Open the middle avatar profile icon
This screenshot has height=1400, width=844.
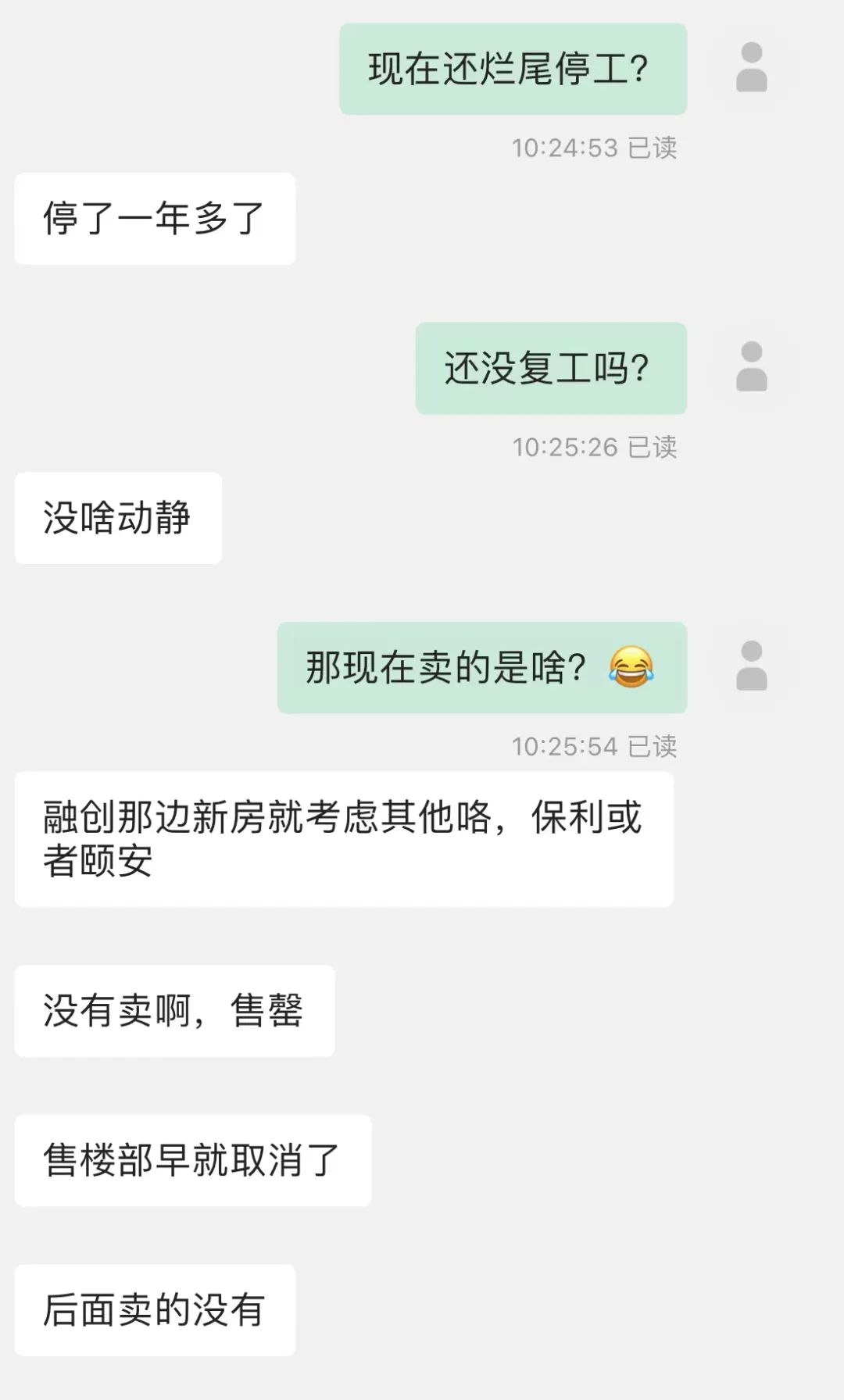click(751, 369)
